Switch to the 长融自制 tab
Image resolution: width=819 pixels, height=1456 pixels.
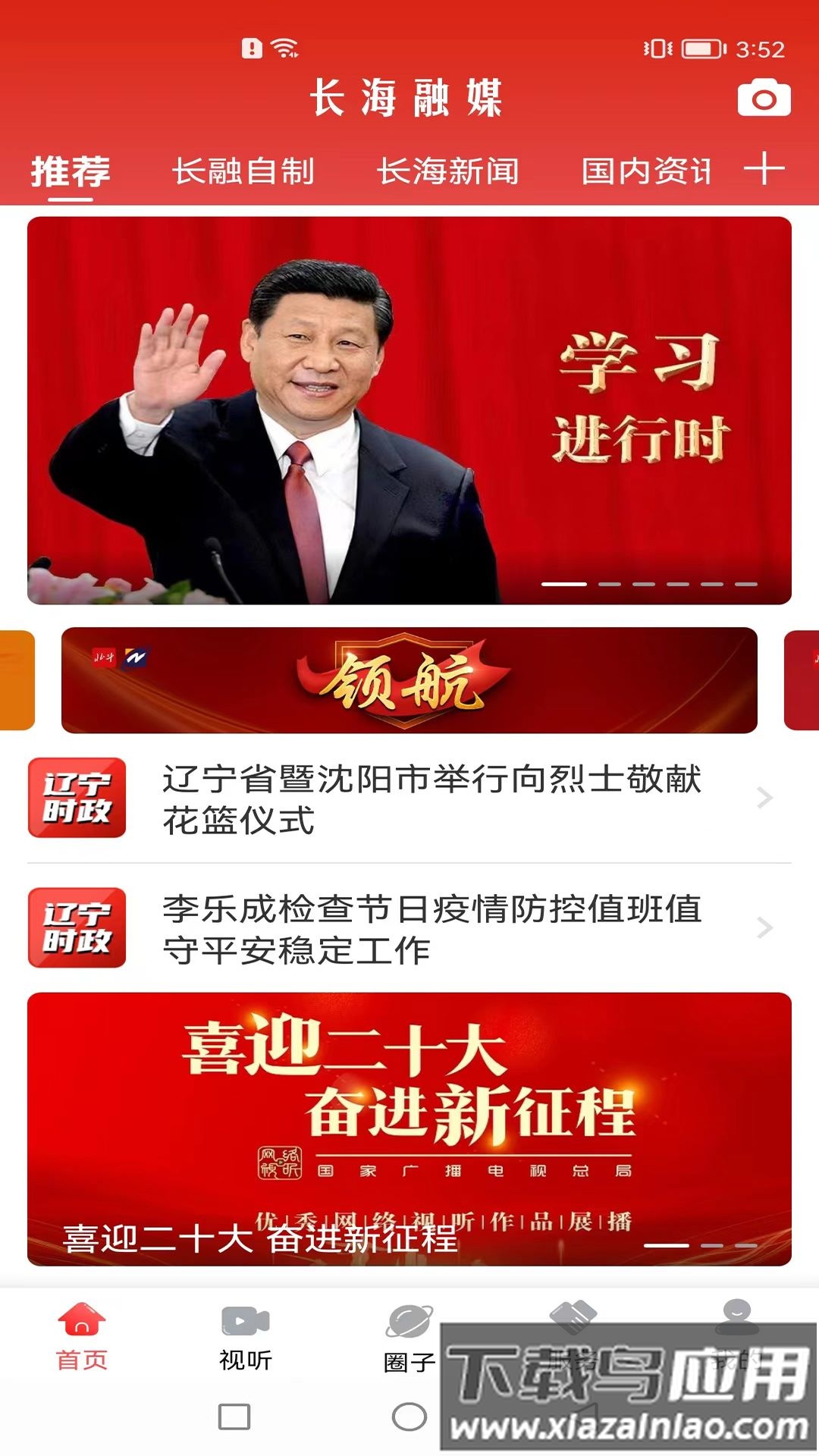pyautogui.click(x=243, y=171)
